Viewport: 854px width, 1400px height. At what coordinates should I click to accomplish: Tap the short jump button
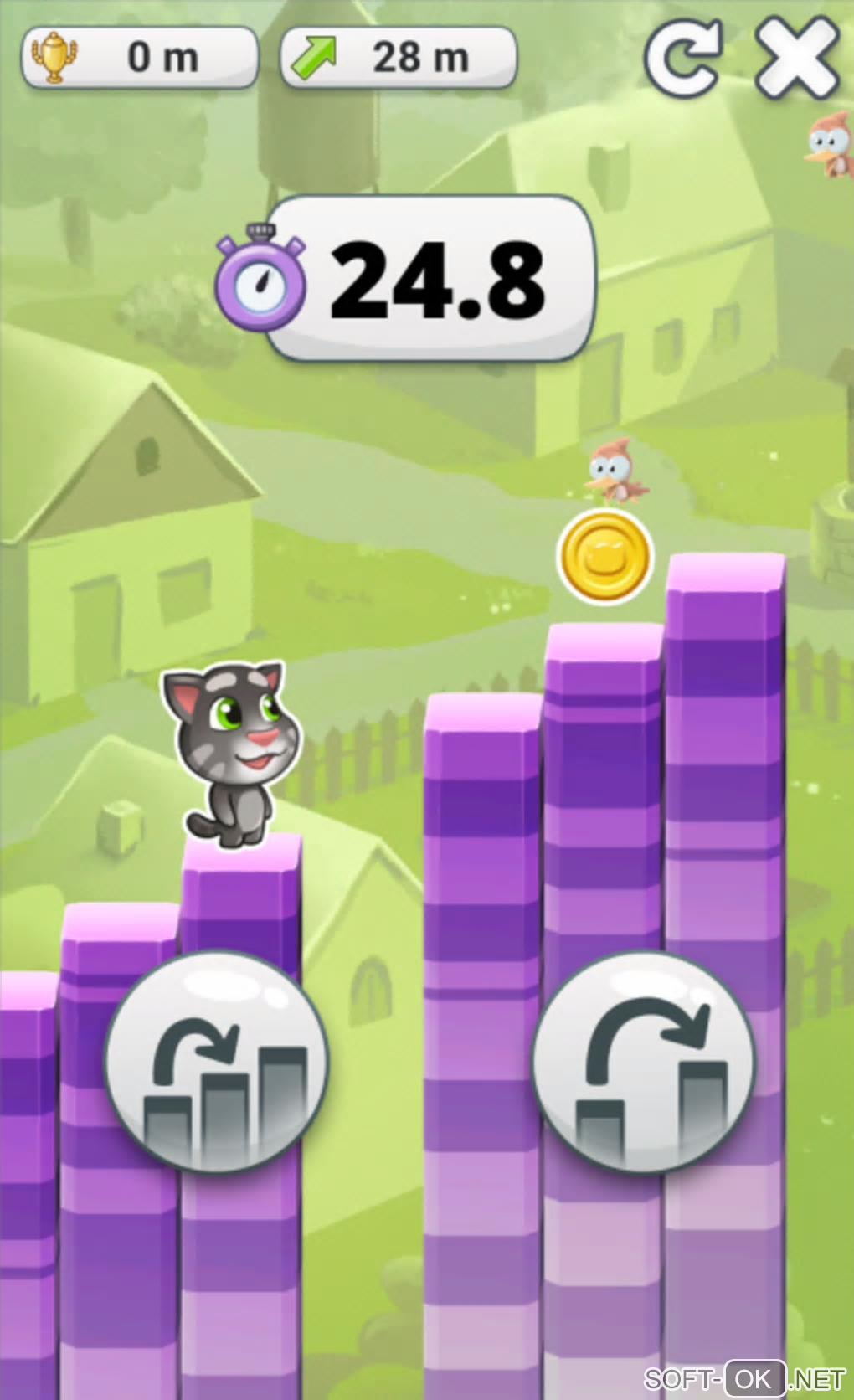(217, 1062)
